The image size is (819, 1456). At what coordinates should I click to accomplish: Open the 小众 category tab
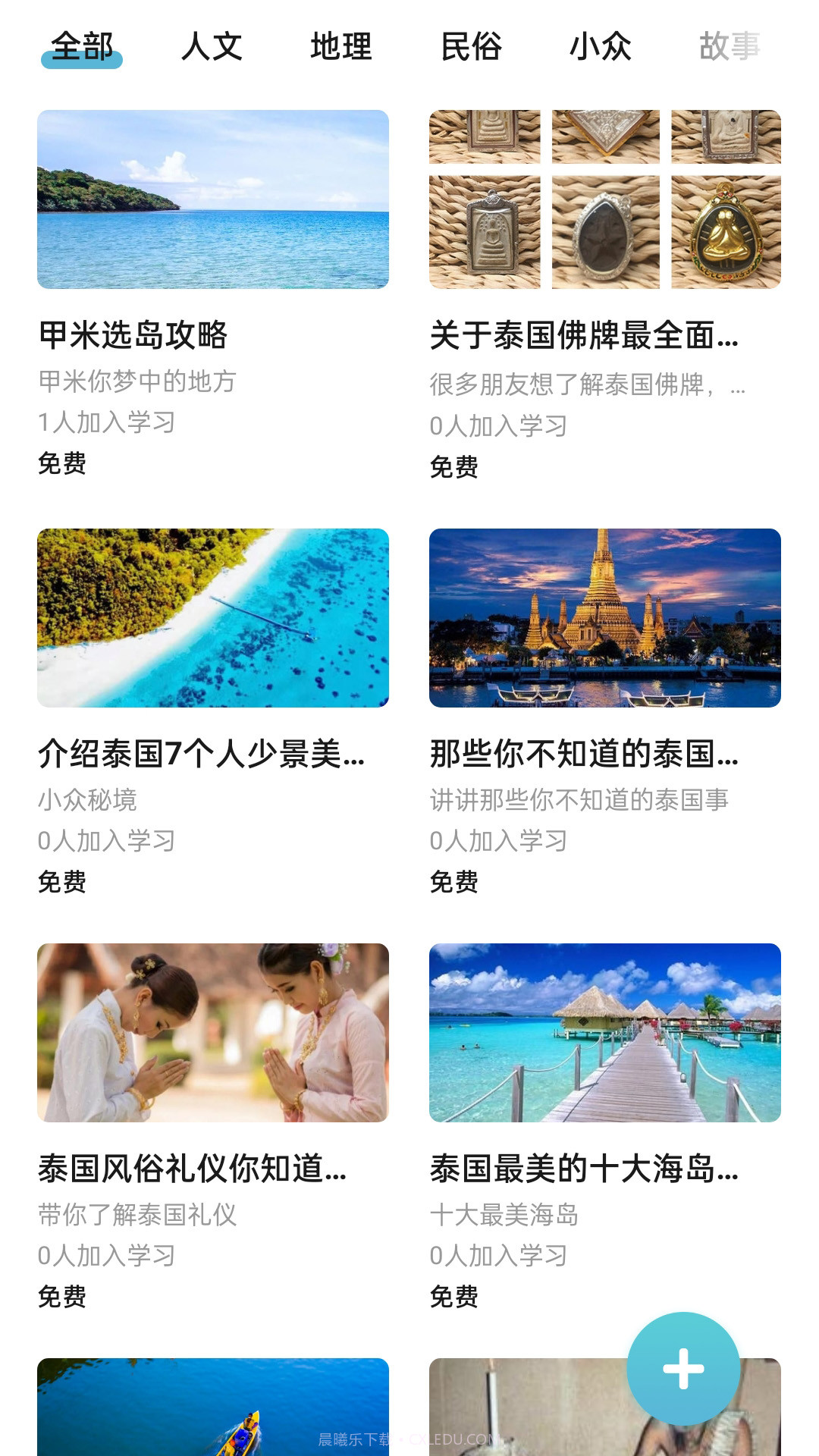point(601,47)
